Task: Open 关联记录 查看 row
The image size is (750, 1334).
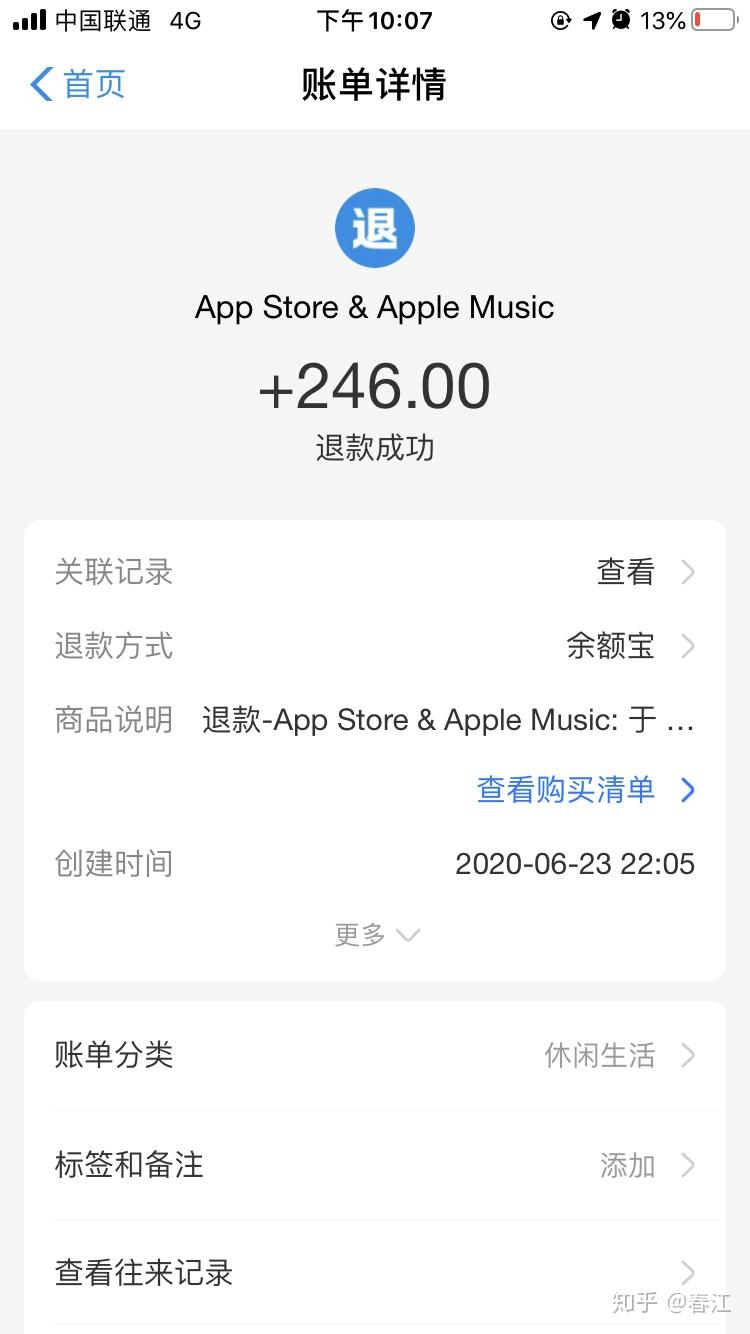Action: pos(375,572)
